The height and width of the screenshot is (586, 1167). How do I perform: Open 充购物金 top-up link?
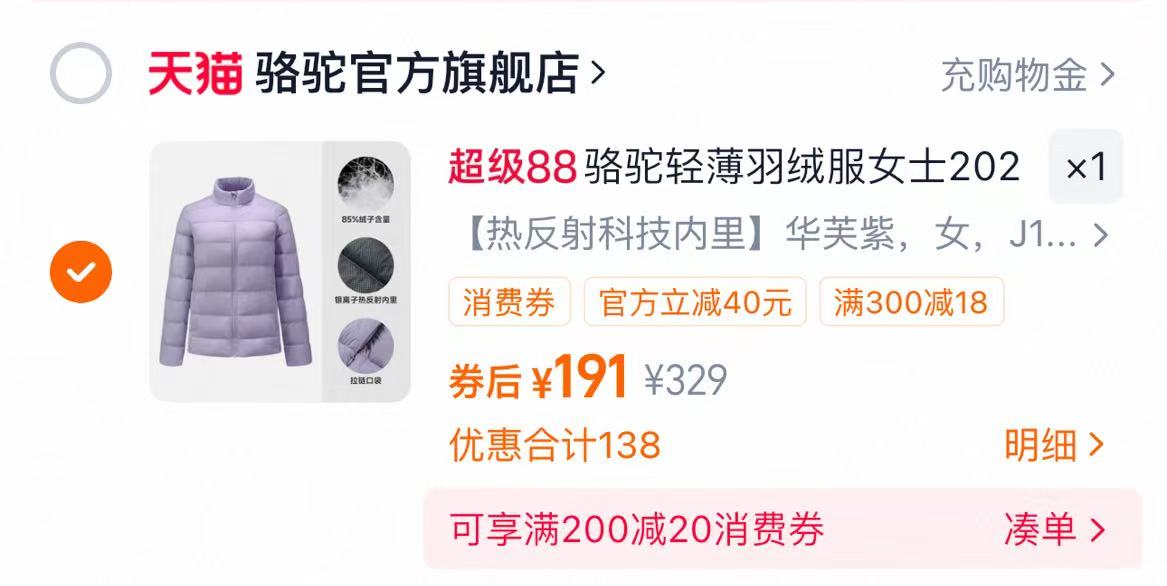coord(1026,75)
